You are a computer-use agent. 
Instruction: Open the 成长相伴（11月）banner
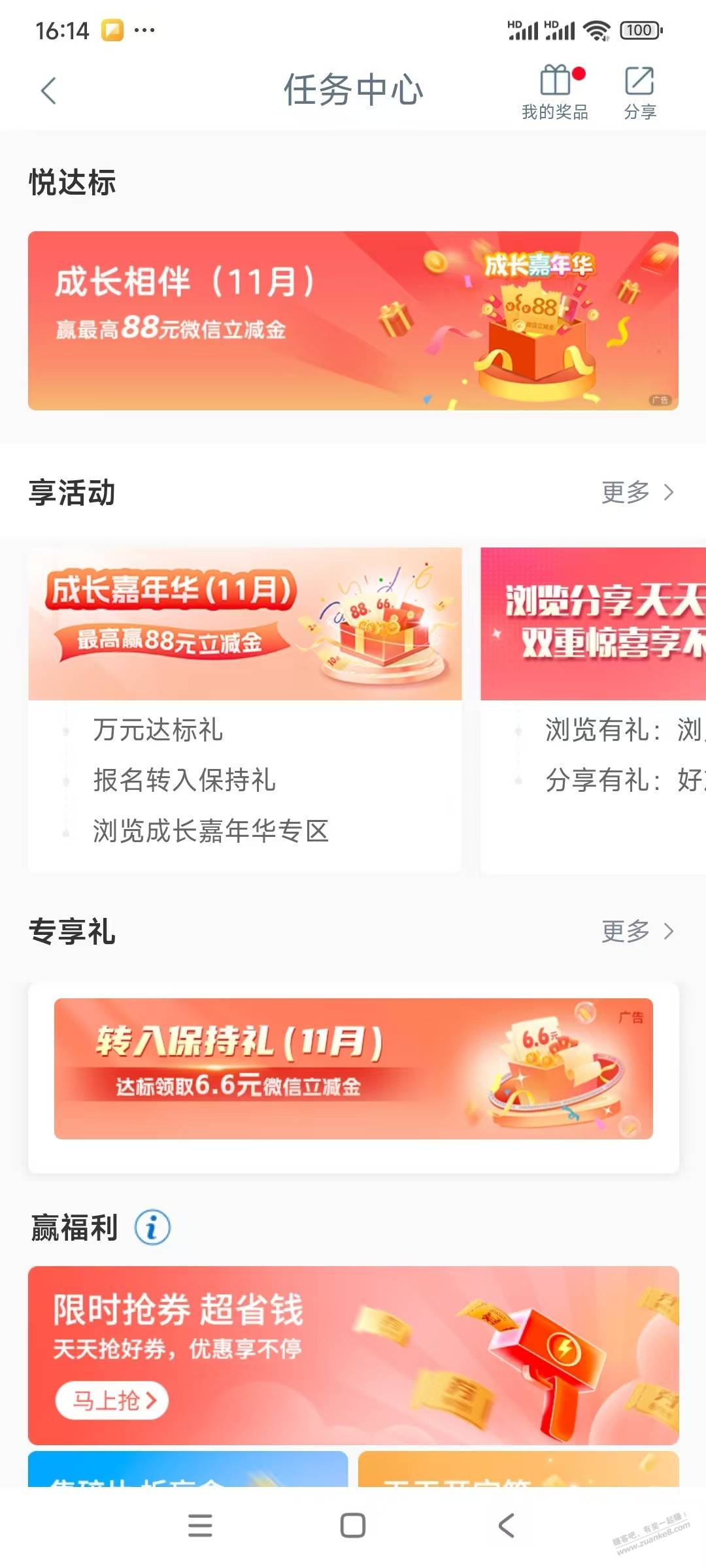(353, 321)
